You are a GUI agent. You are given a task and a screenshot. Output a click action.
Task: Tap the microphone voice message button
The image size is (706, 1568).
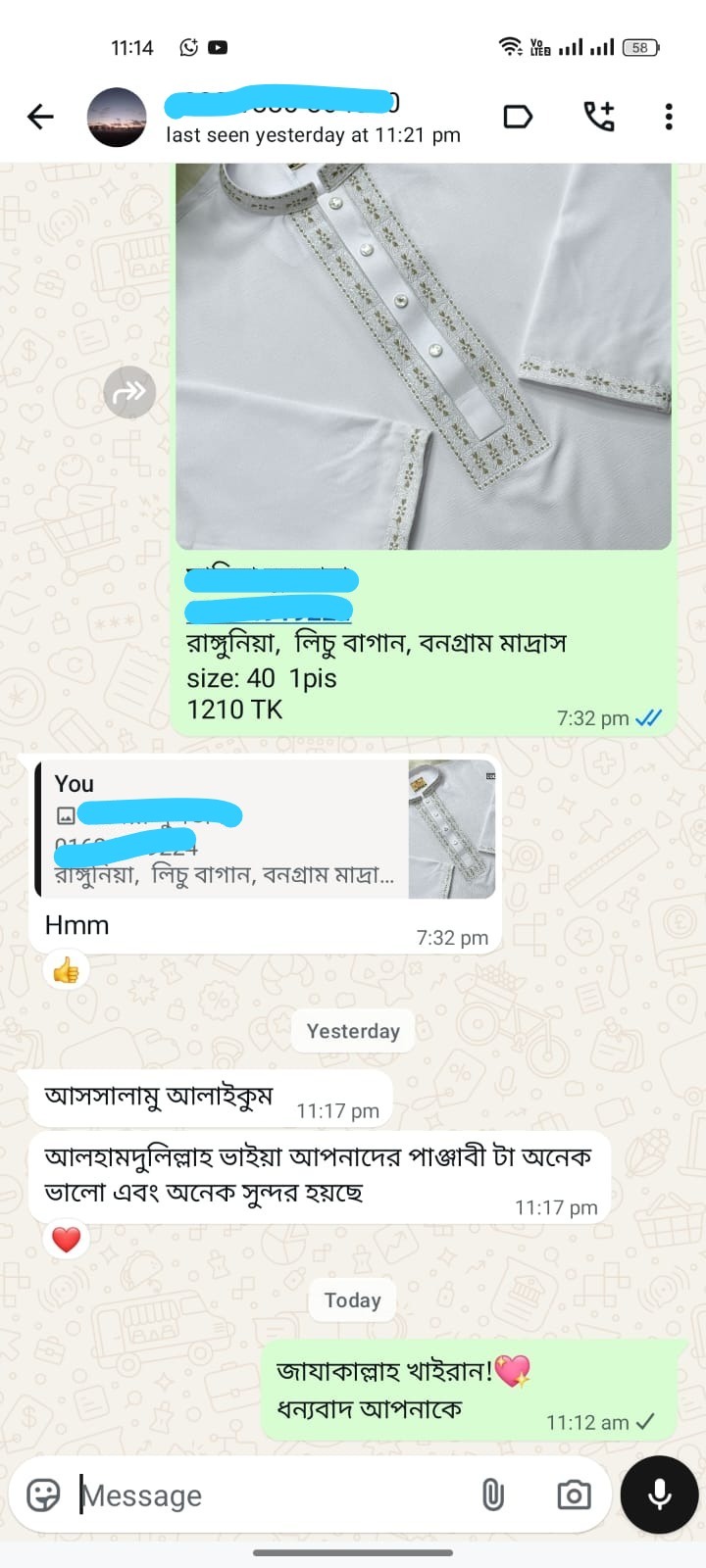tap(660, 1494)
